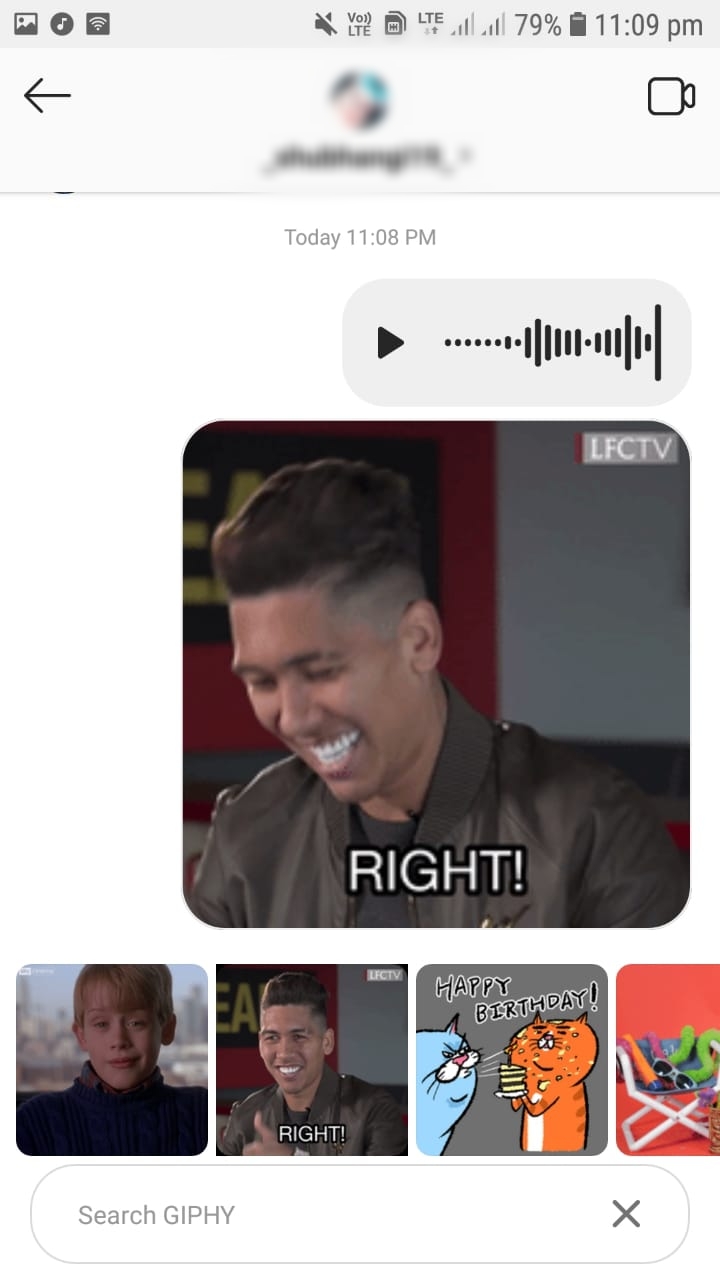Select the Happy Birthday cats GIF
This screenshot has height=1280, width=720.
tap(512, 1060)
